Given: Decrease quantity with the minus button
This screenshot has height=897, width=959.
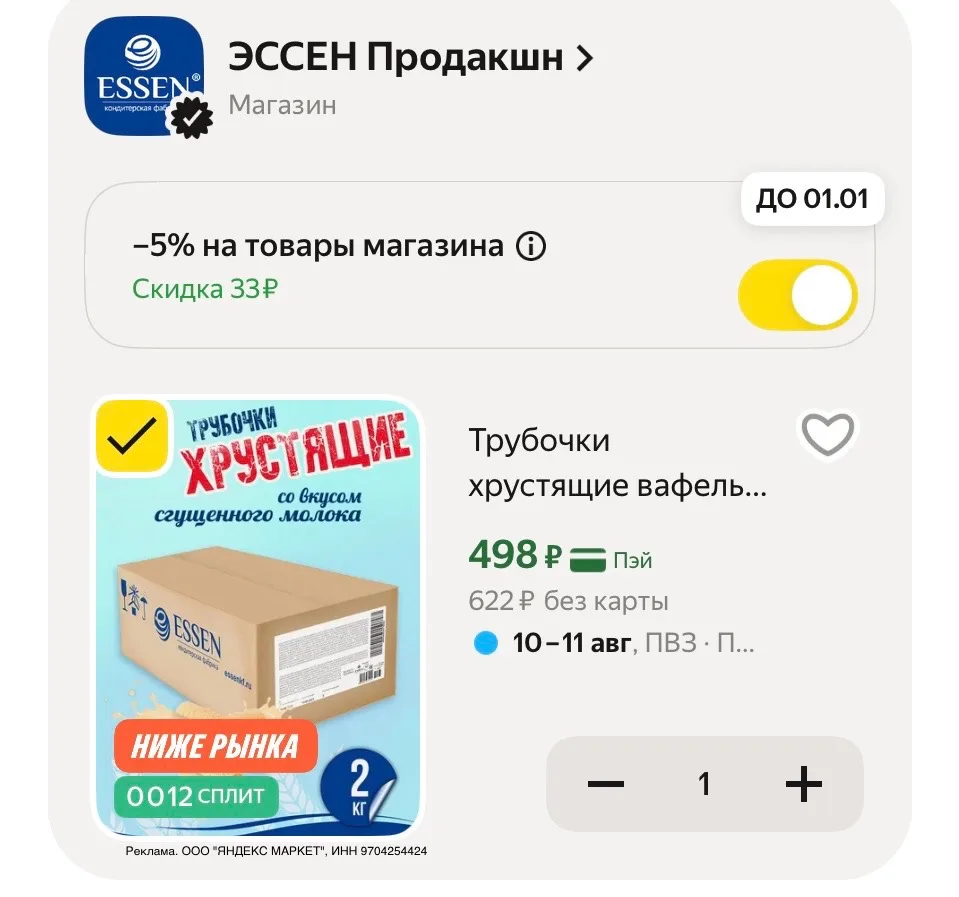Looking at the screenshot, I should (605, 783).
